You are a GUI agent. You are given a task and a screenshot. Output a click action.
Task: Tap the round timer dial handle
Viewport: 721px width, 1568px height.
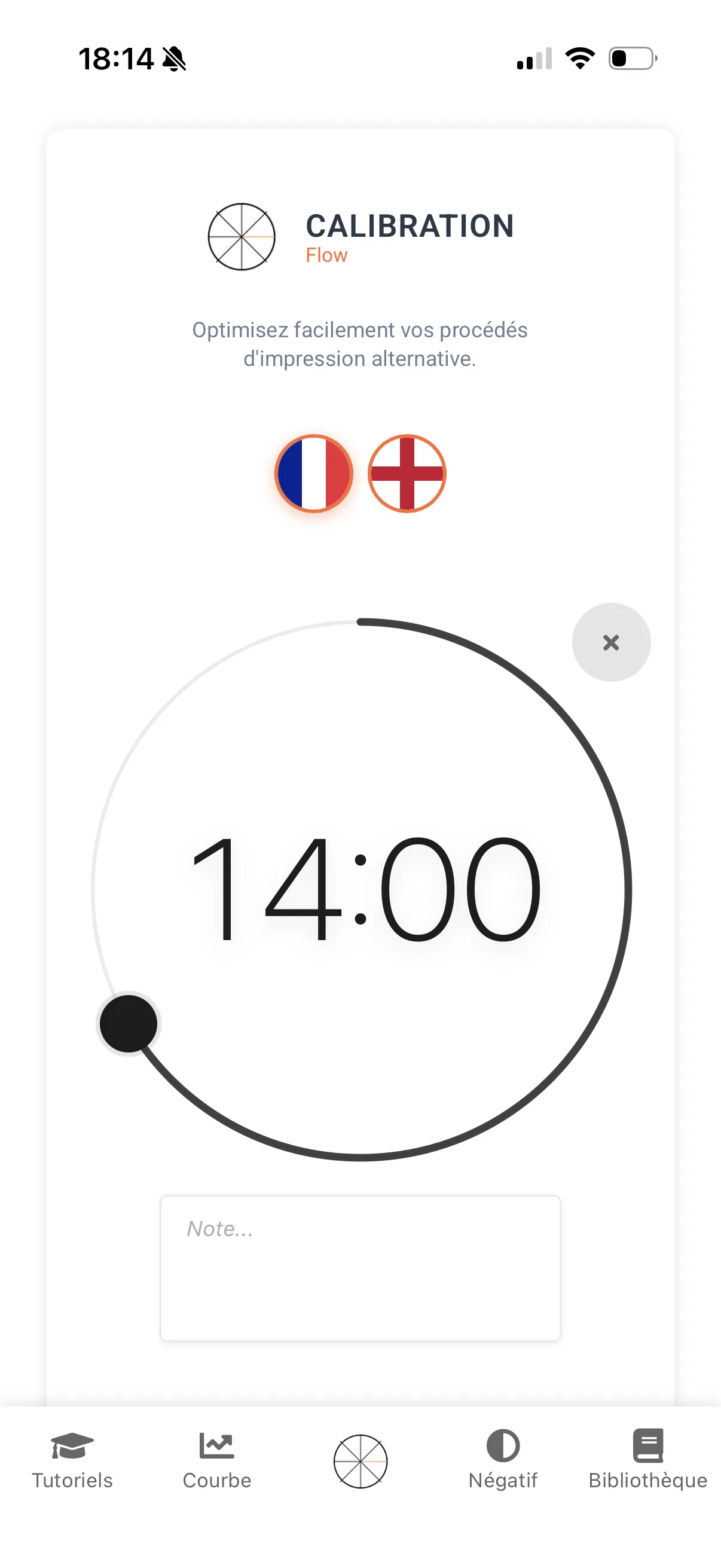click(129, 1023)
